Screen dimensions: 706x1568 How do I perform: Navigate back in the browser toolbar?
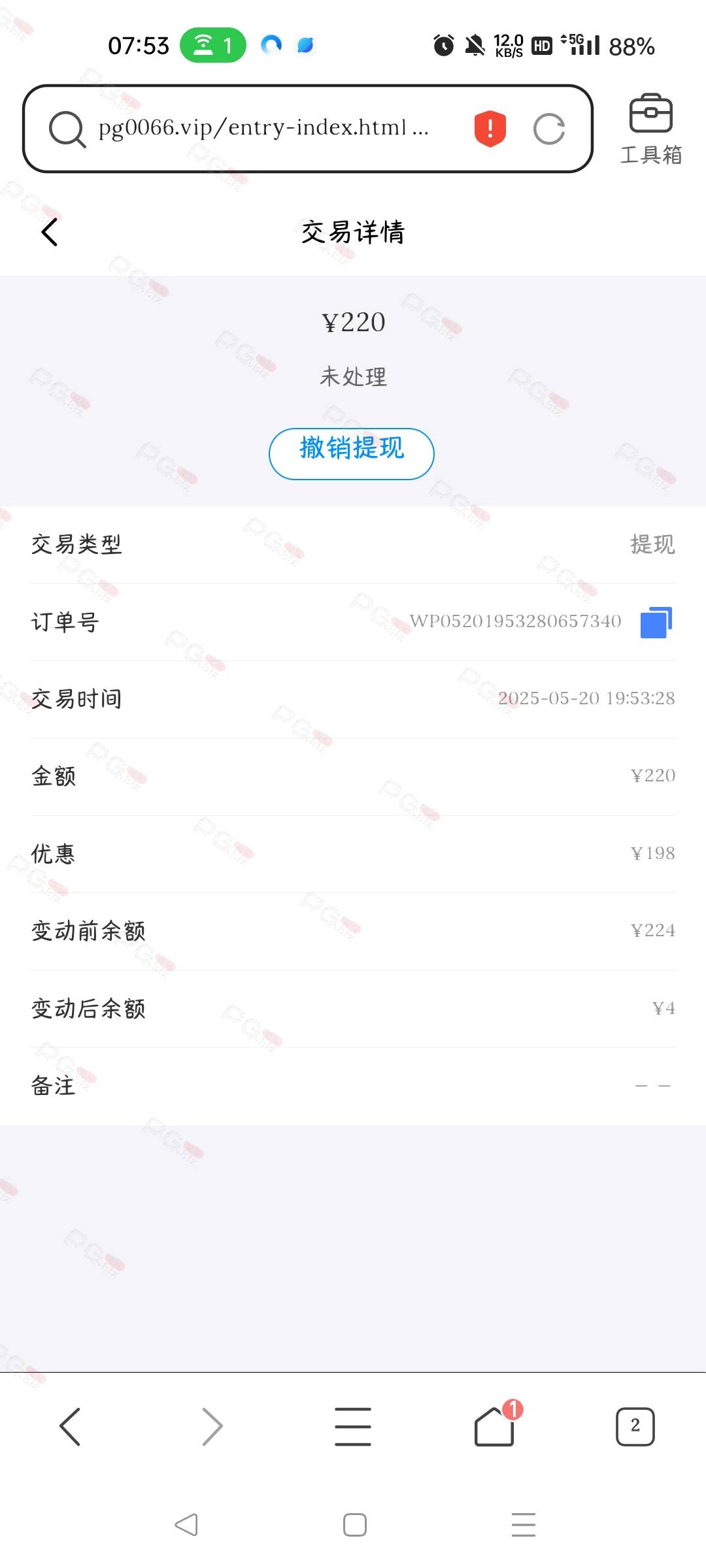click(x=70, y=1426)
